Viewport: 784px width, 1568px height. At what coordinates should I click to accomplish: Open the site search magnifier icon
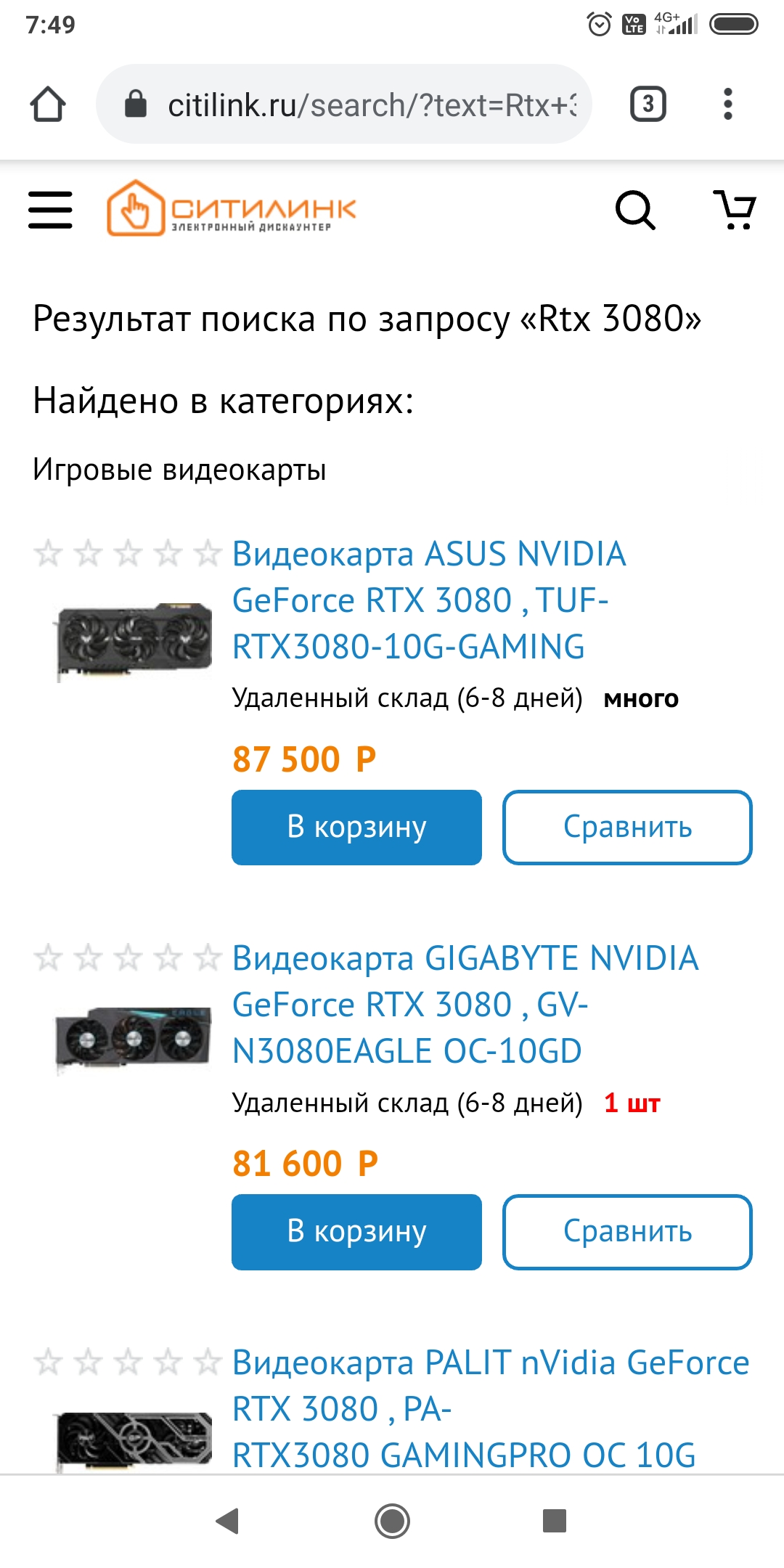635,210
